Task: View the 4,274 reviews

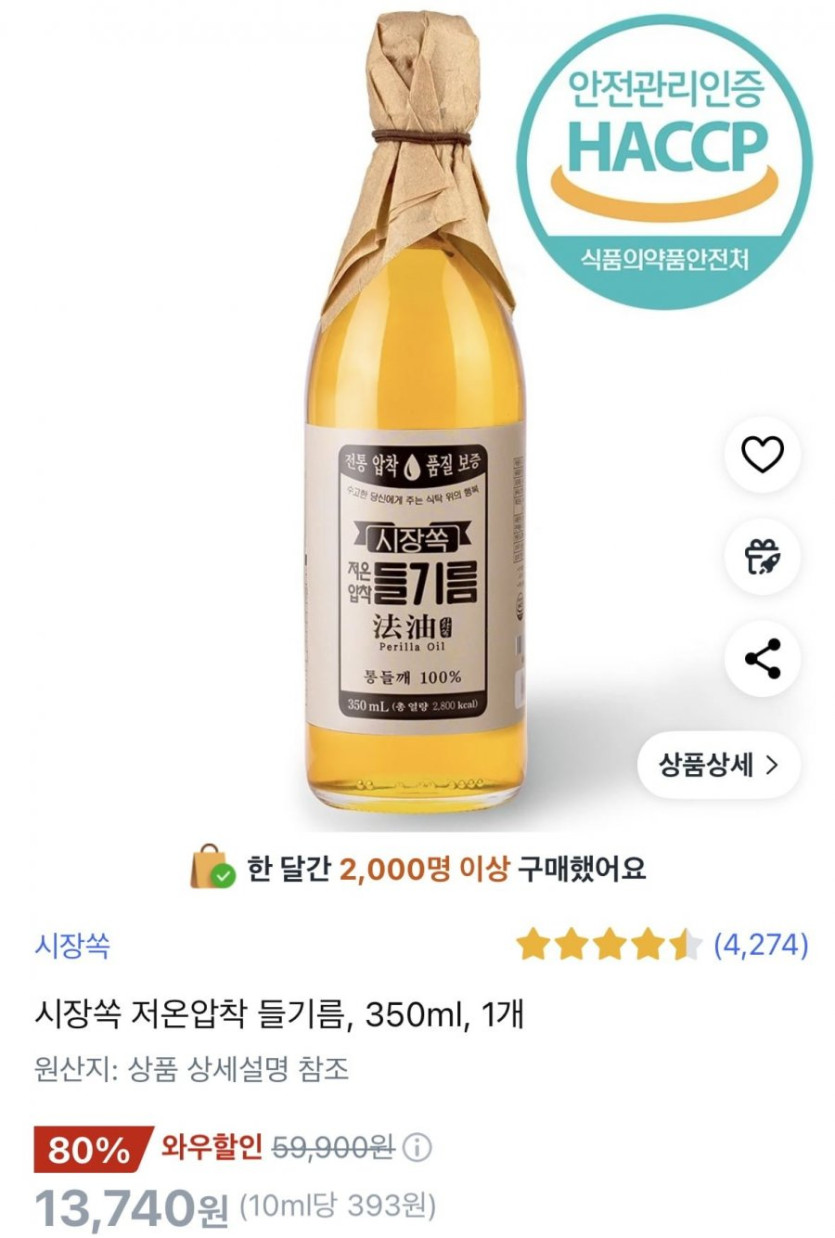Action: [x=760, y=944]
